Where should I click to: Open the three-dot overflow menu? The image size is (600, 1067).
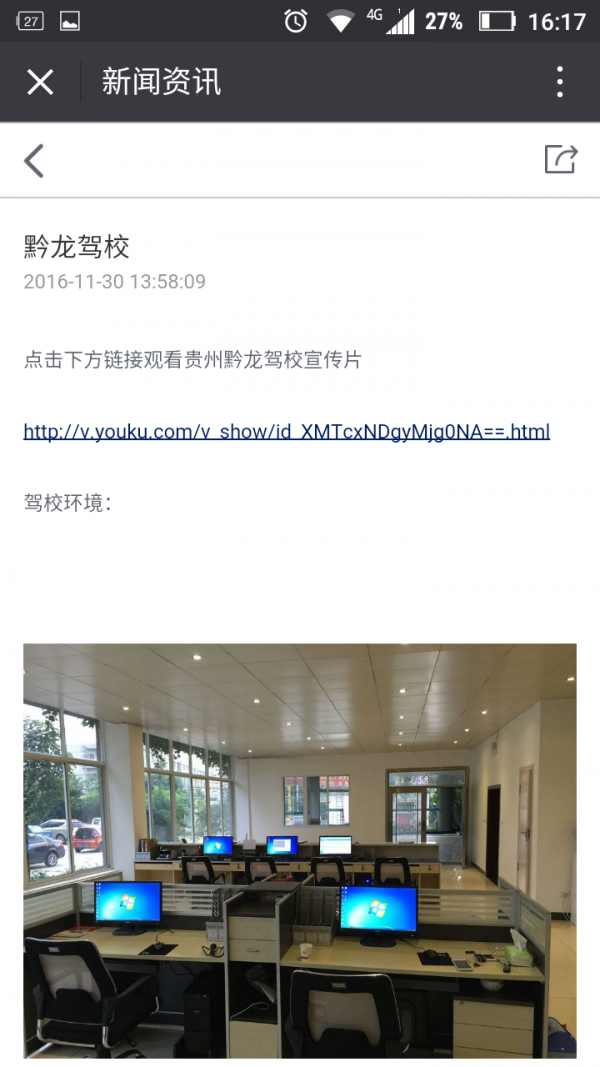(x=559, y=82)
